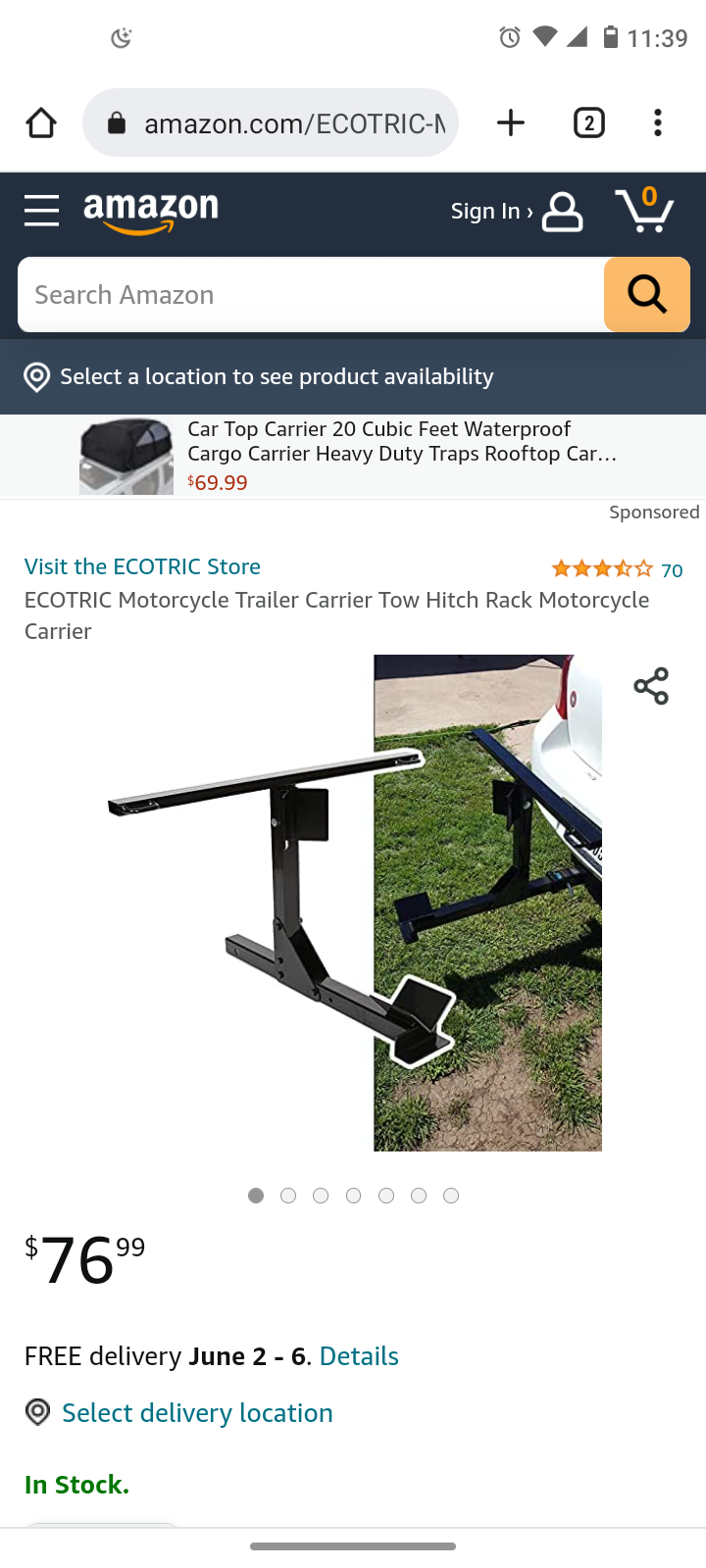Image resolution: width=706 pixels, height=1568 pixels.
Task: Tap the account profile icon next to Sign In
Action: (562, 211)
